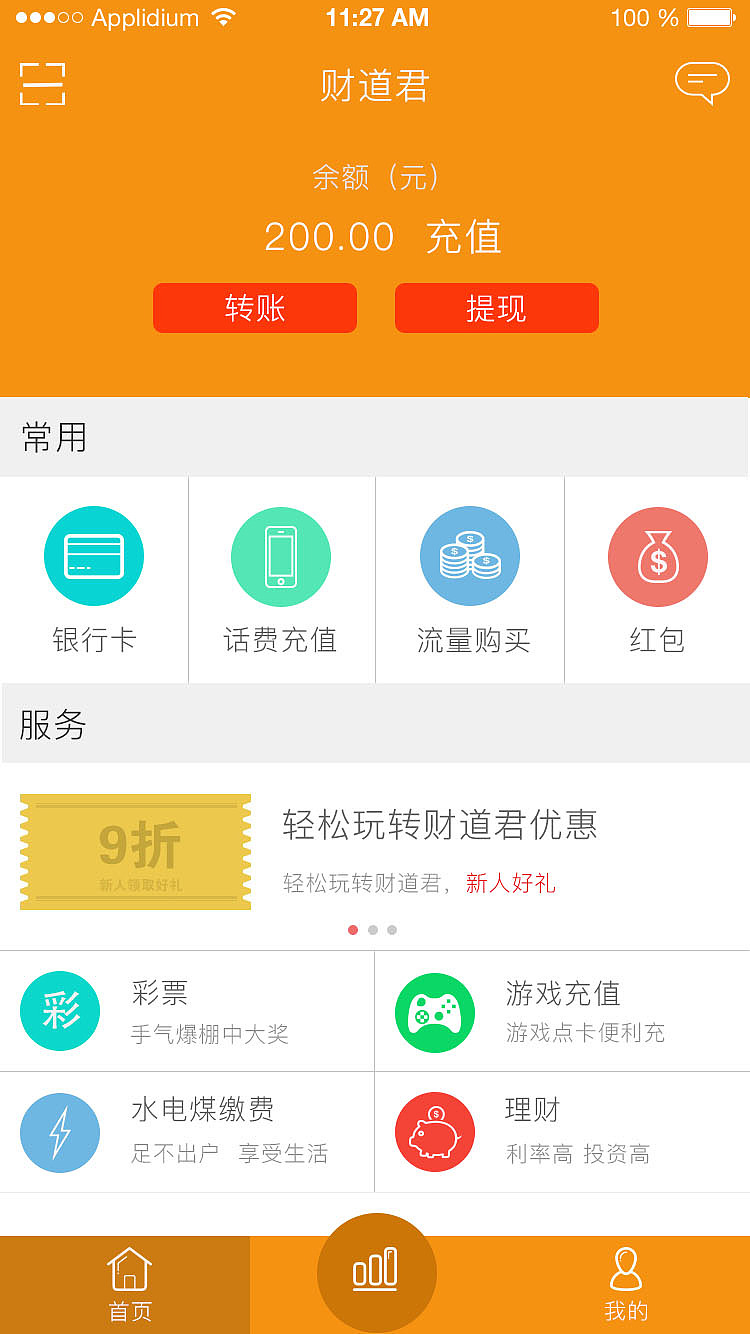750x1334 pixels.
Task: Open the message bubble icon
Action: point(702,84)
